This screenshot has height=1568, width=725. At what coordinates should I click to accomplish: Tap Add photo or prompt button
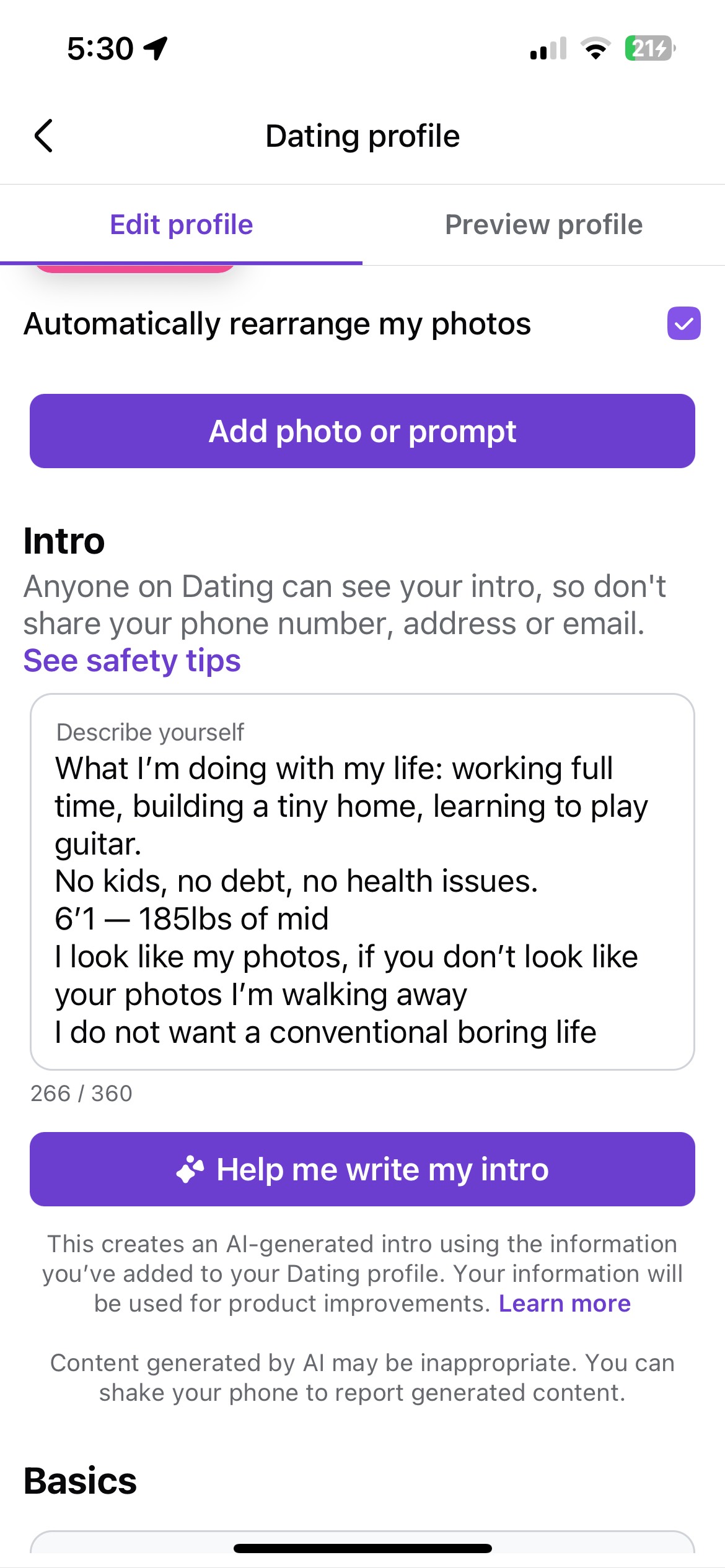pos(362,431)
